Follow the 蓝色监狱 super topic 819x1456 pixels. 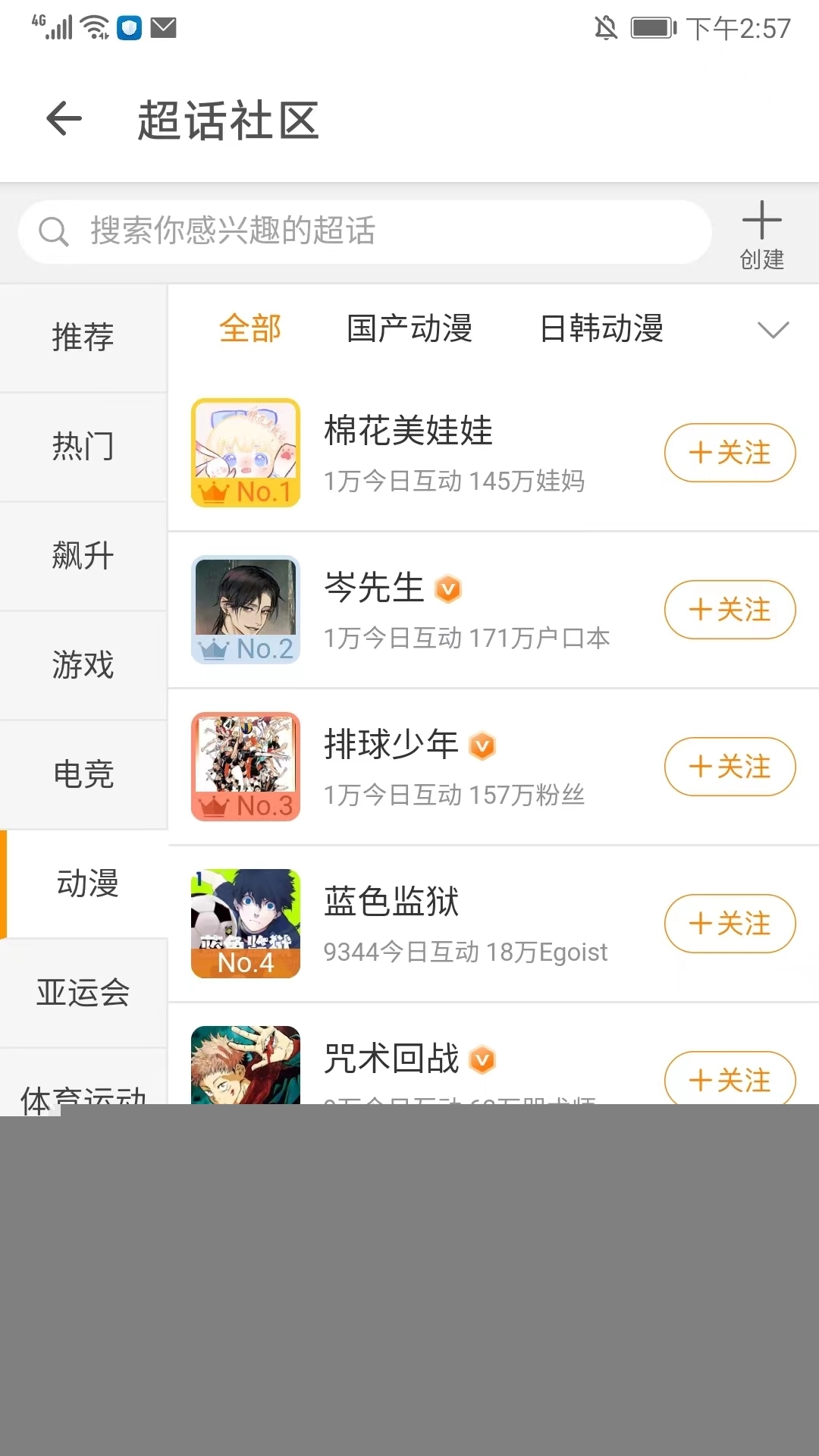(x=730, y=924)
